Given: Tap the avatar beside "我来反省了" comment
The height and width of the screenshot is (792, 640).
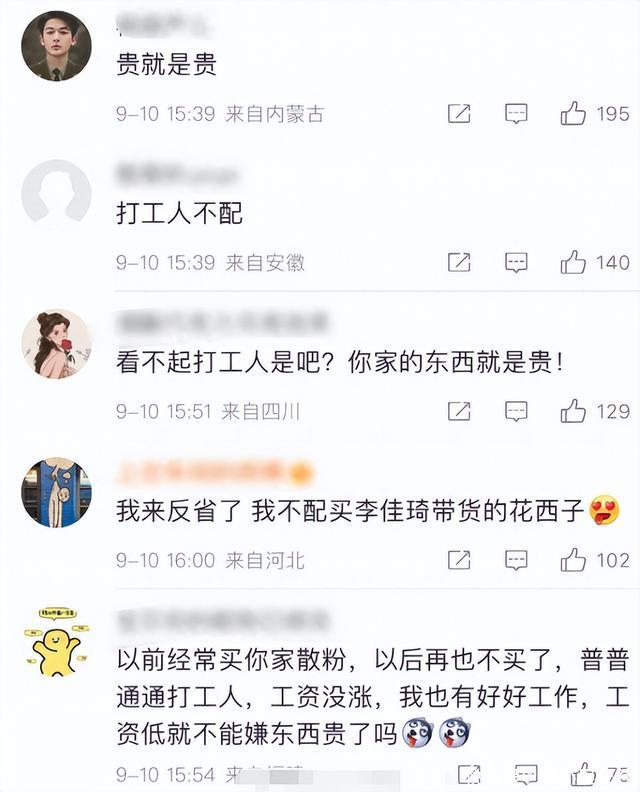Looking at the screenshot, I should coord(56,492).
